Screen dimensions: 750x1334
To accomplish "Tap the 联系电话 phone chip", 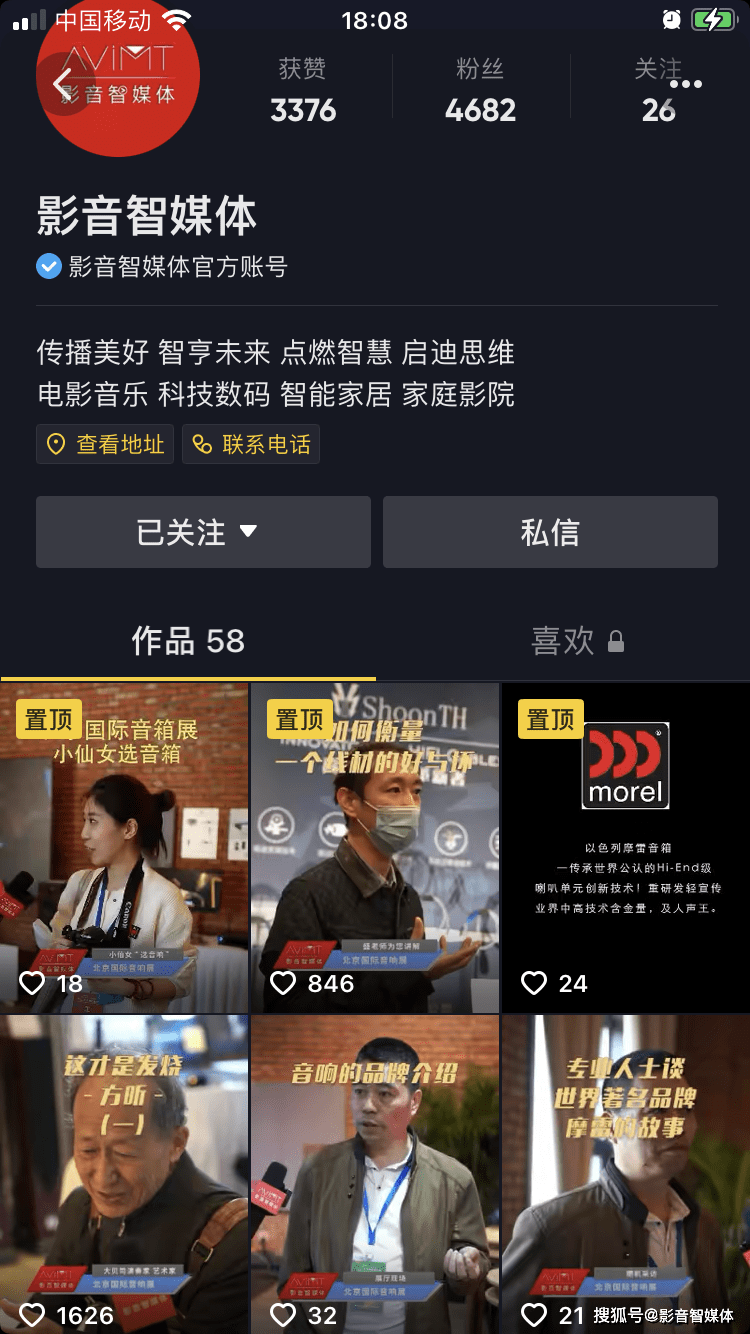I will [251, 444].
